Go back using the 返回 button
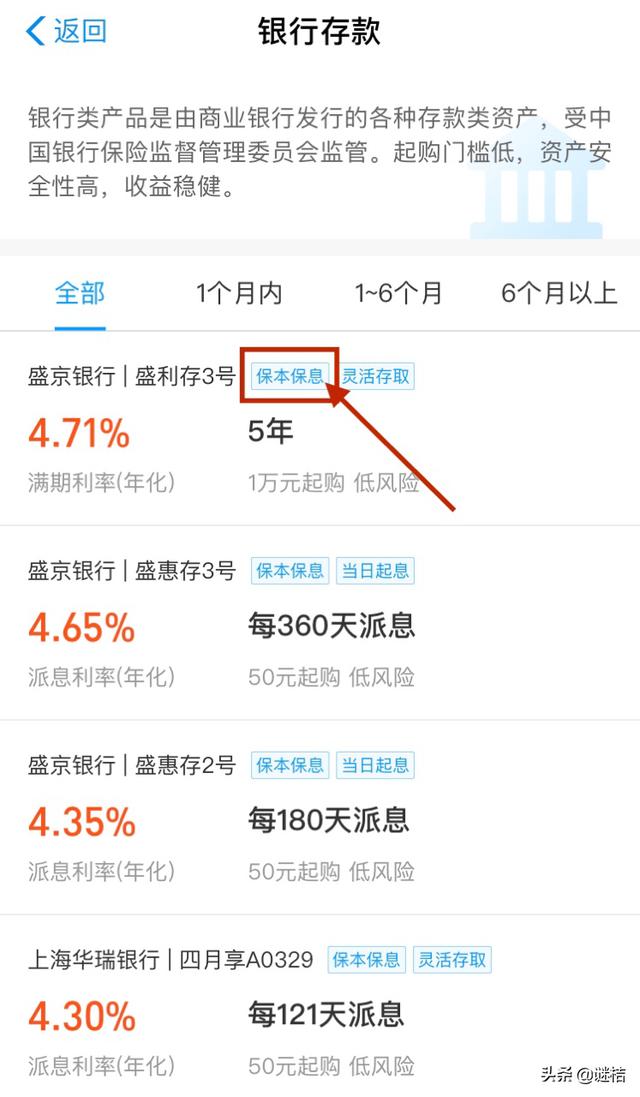This screenshot has width=640, height=1097. (x=66, y=31)
